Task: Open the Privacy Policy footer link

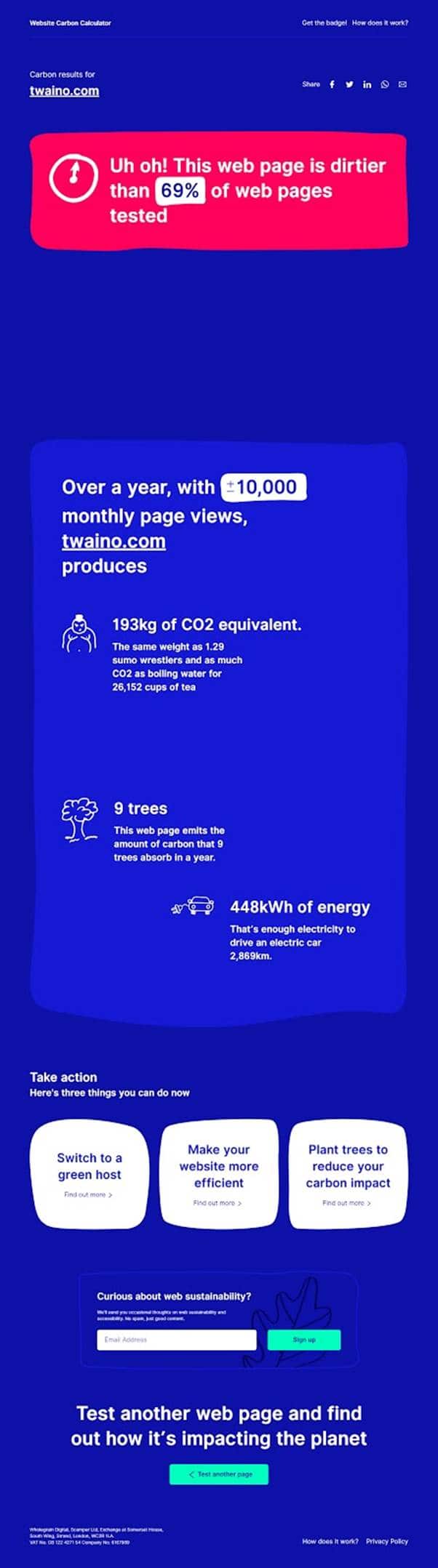Action: pos(386,1541)
